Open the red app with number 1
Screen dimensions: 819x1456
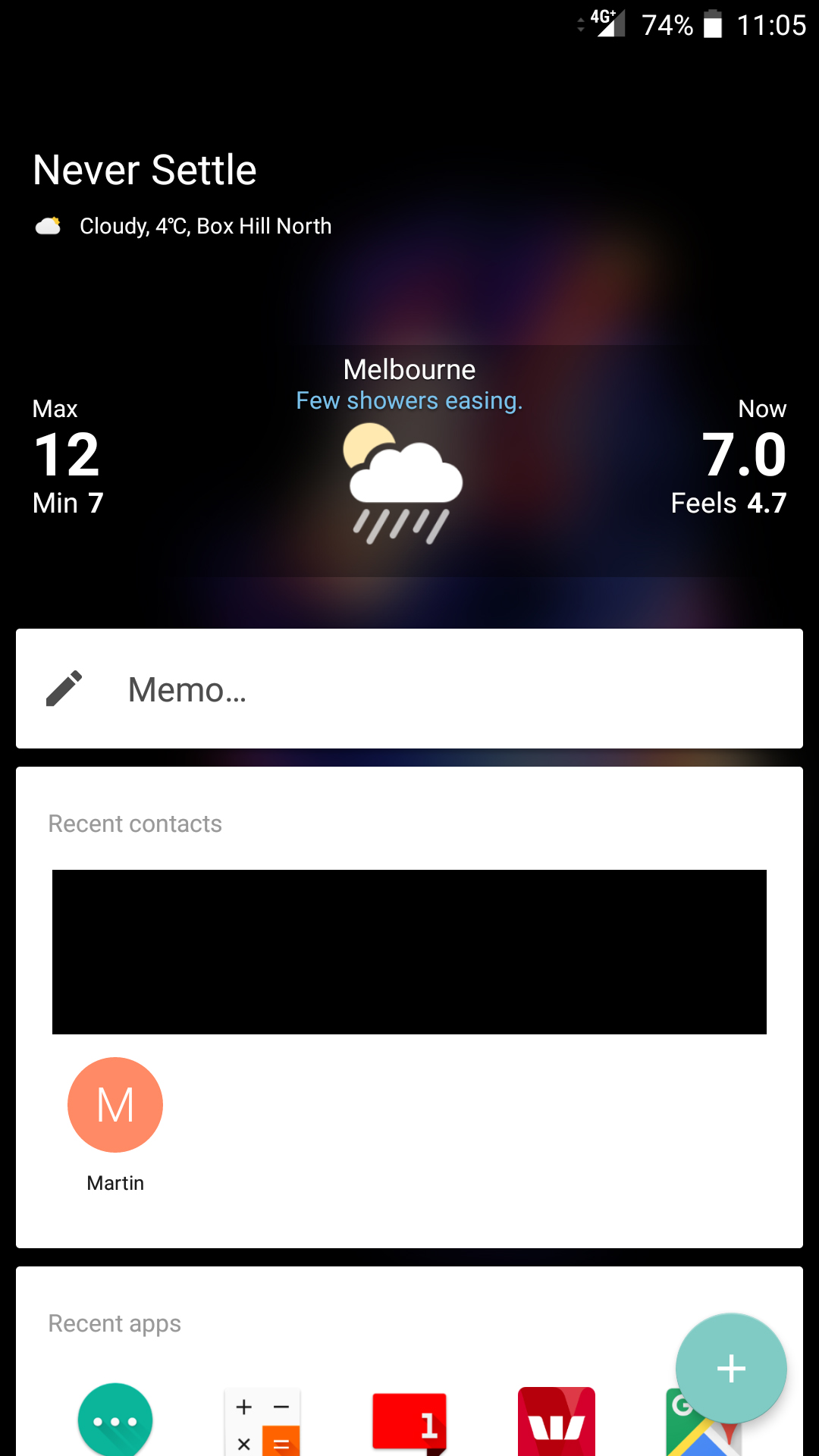click(x=409, y=1423)
